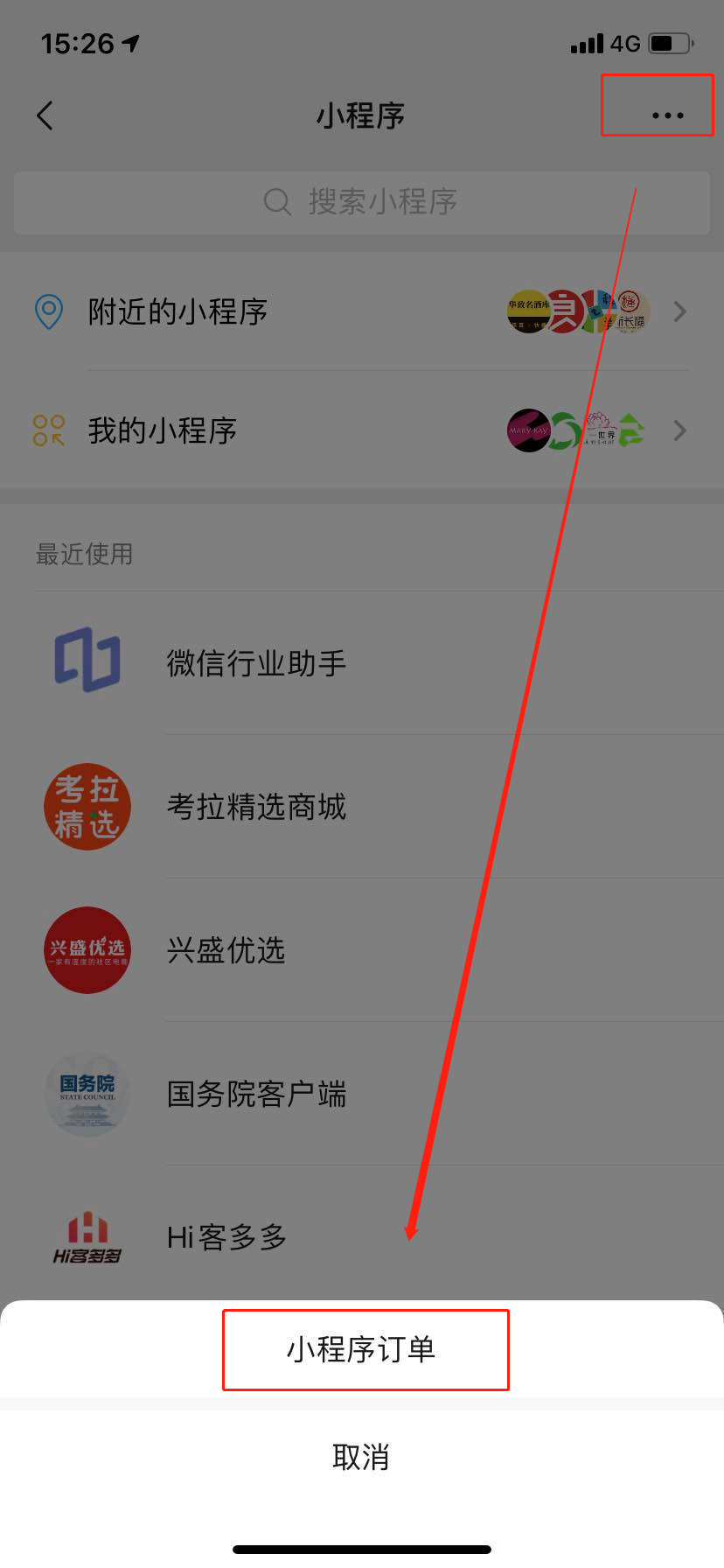Open the Hi客多多 mini program
The height and width of the screenshot is (1568, 724).
(x=227, y=1237)
